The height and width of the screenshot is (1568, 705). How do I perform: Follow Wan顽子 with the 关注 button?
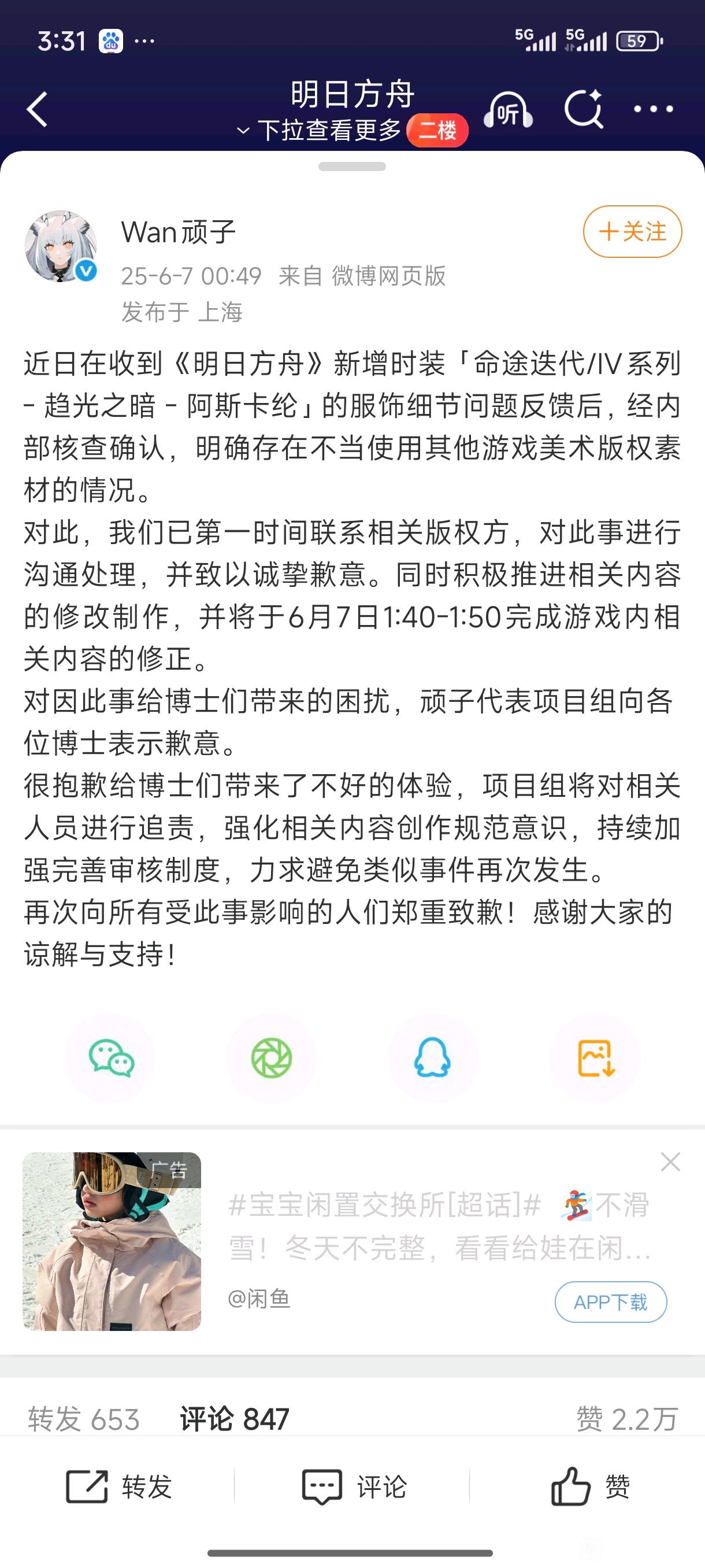632,232
